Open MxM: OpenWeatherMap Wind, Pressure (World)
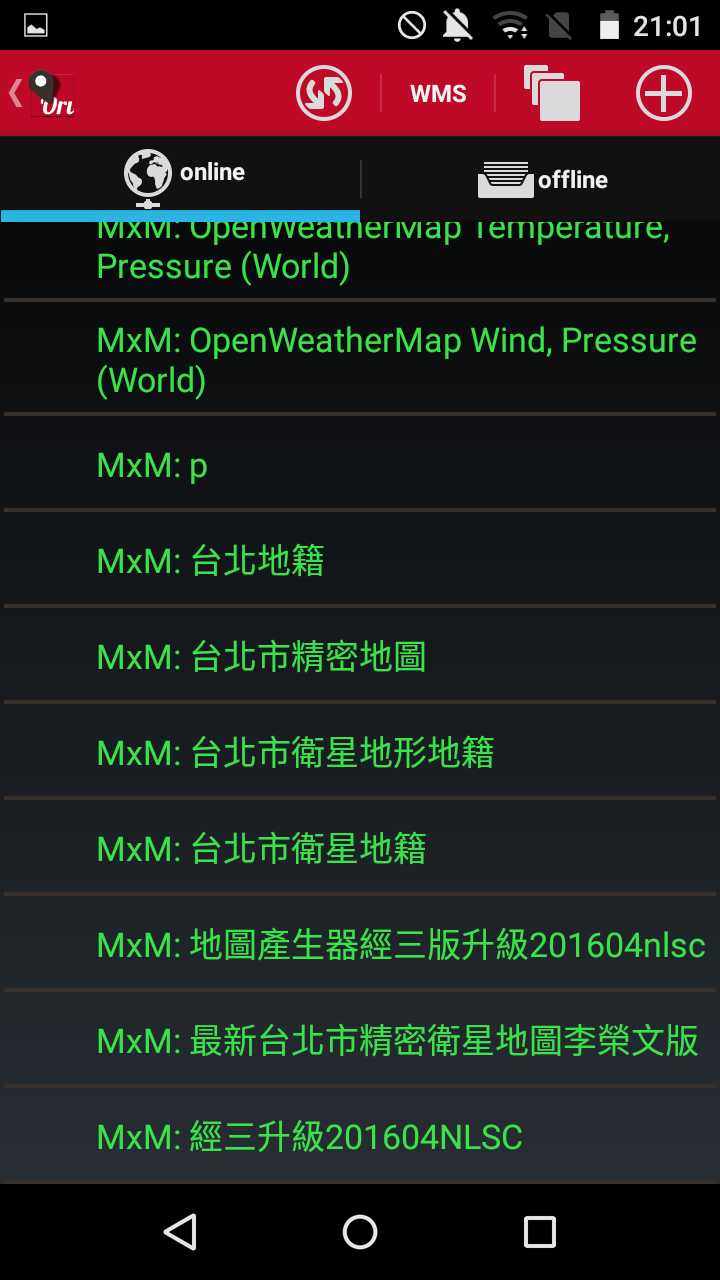Viewport: 720px width, 1280px height. tap(396, 359)
